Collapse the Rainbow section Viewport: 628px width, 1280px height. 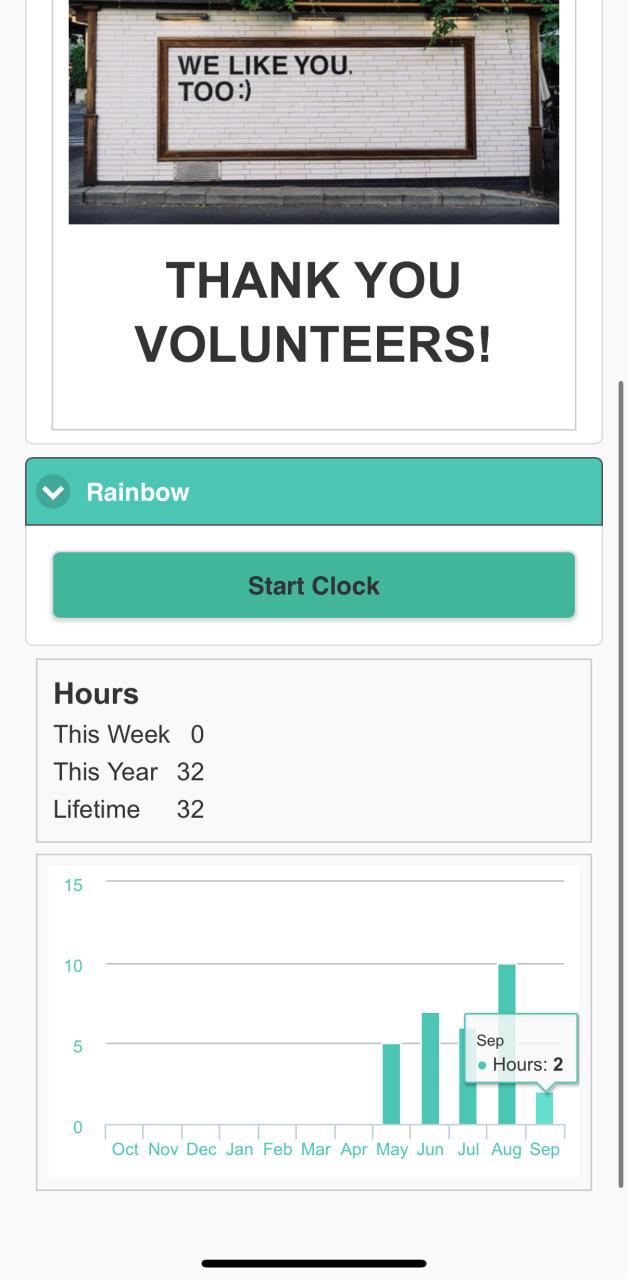click(x=53, y=492)
